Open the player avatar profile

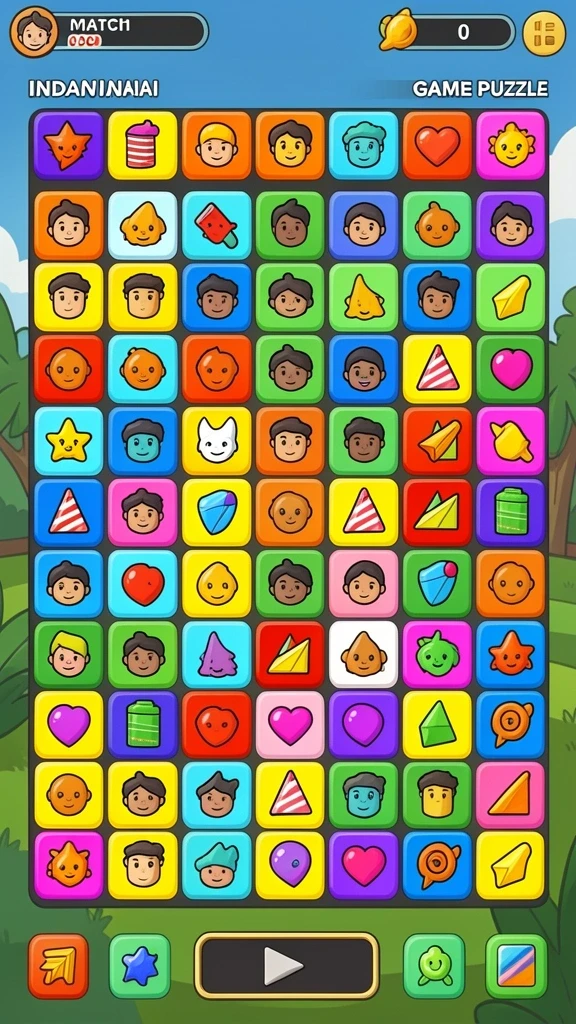[34, 32]
